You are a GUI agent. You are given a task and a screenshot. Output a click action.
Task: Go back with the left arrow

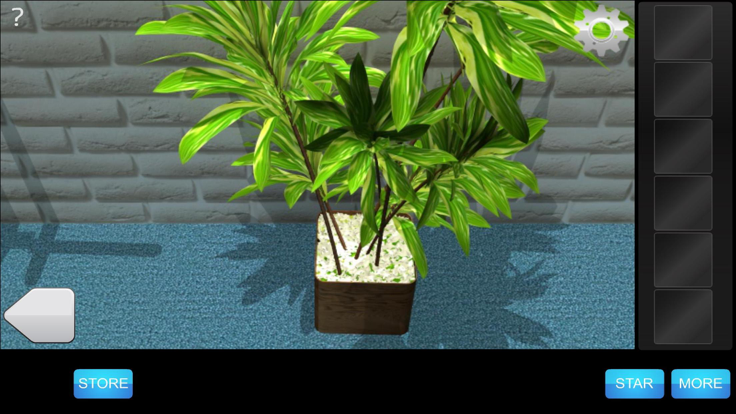(41, 315)
